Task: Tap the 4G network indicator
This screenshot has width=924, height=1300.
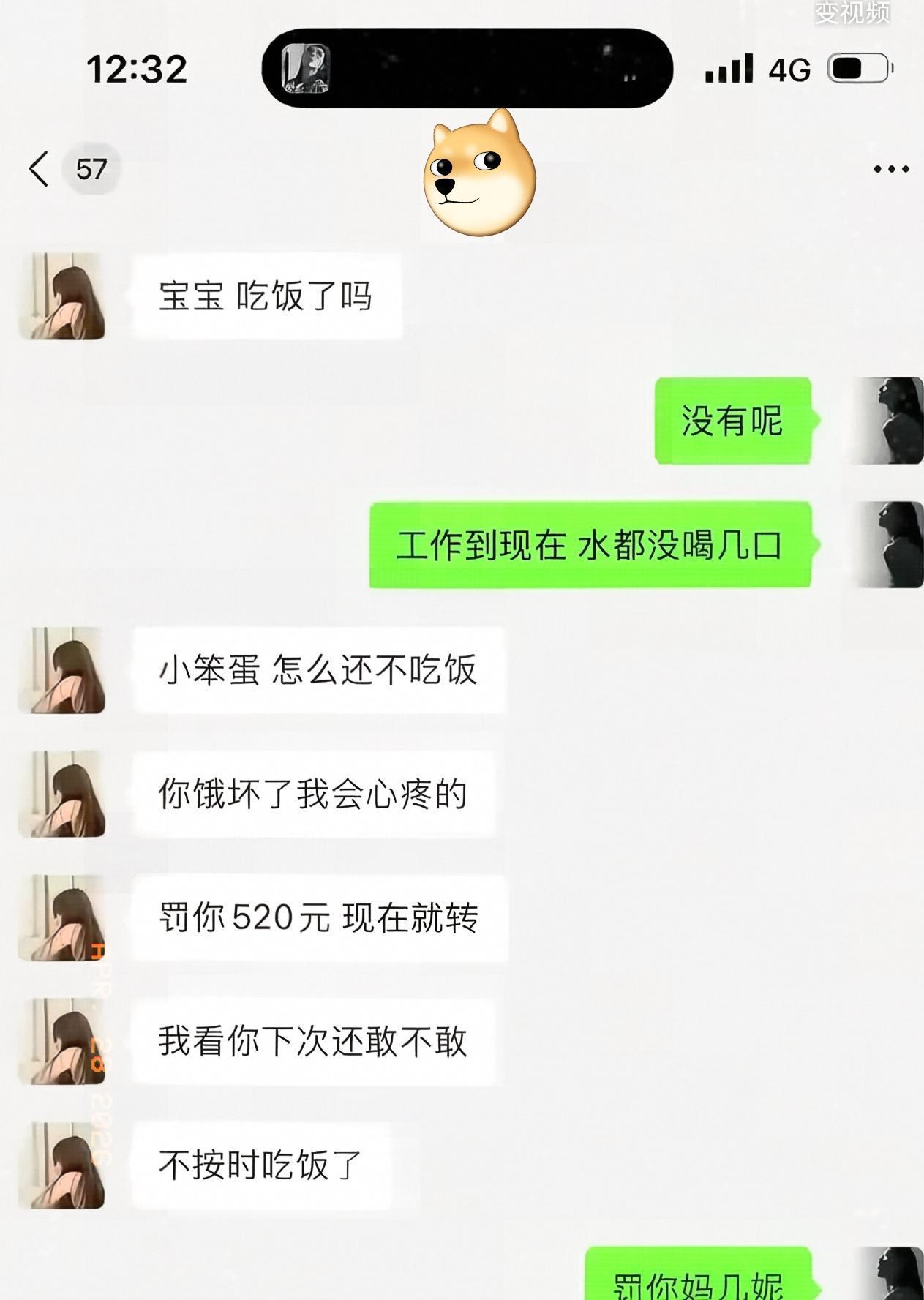Action: tap(789, 69)
